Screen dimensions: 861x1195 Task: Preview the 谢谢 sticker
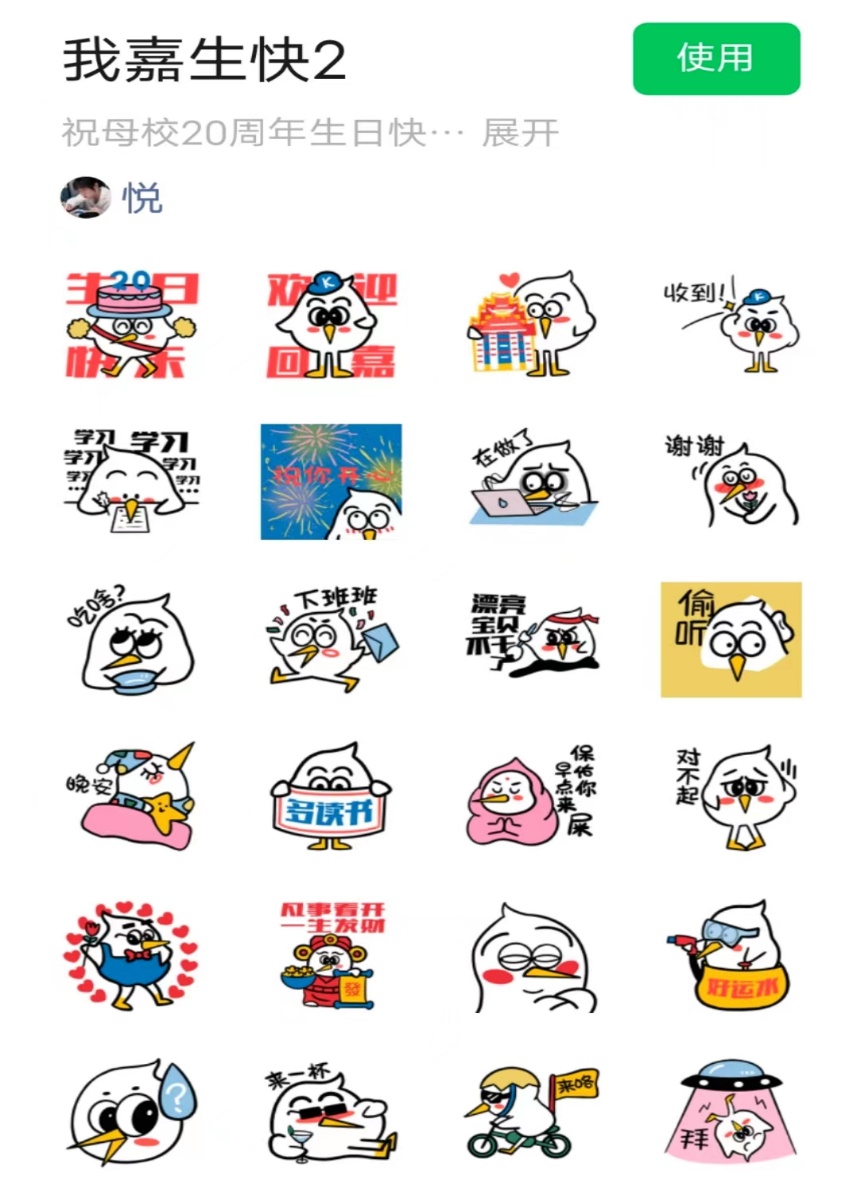click(x=731, y=481)
